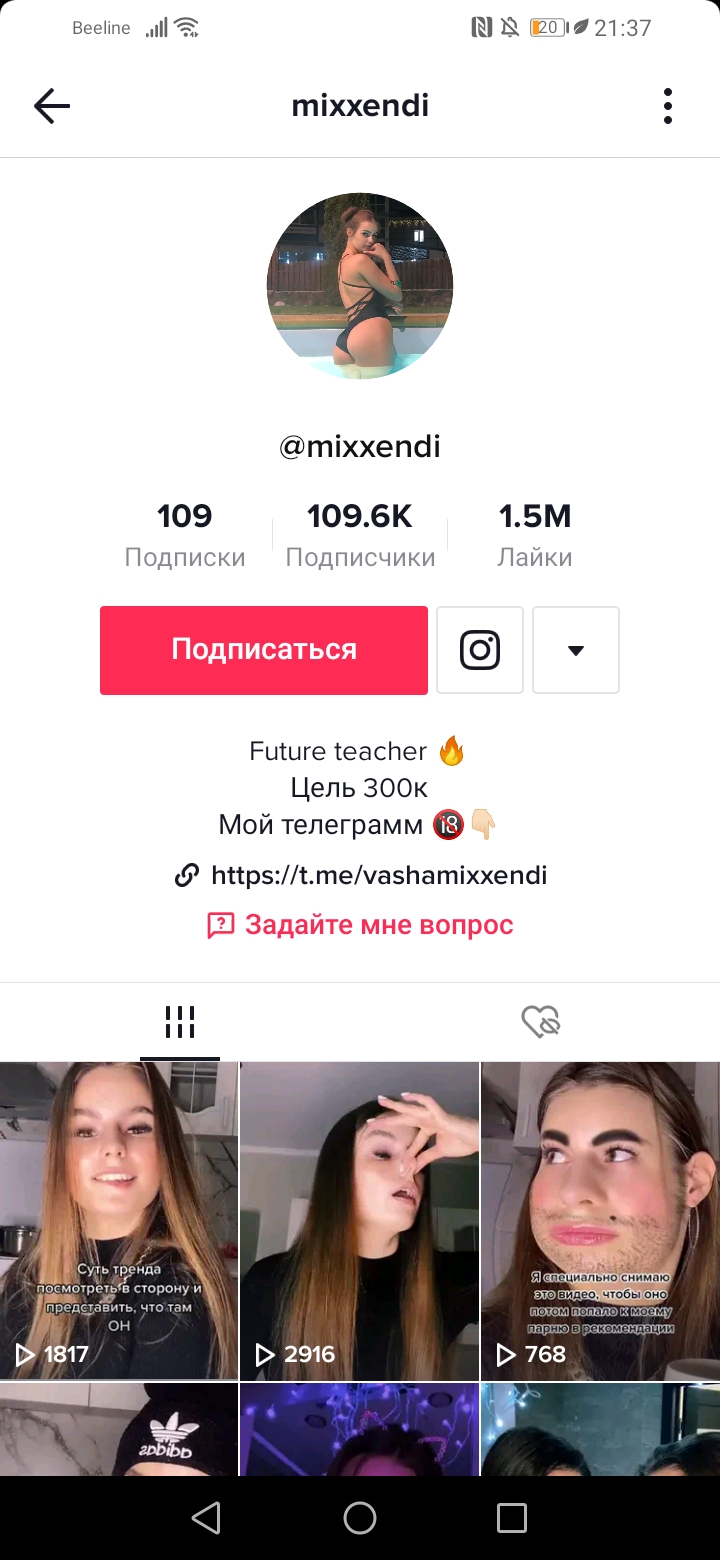The height and width of the screenshot is (1560, 720).
Task: Open the linked Instagram profile
Action: click(480, 650)
